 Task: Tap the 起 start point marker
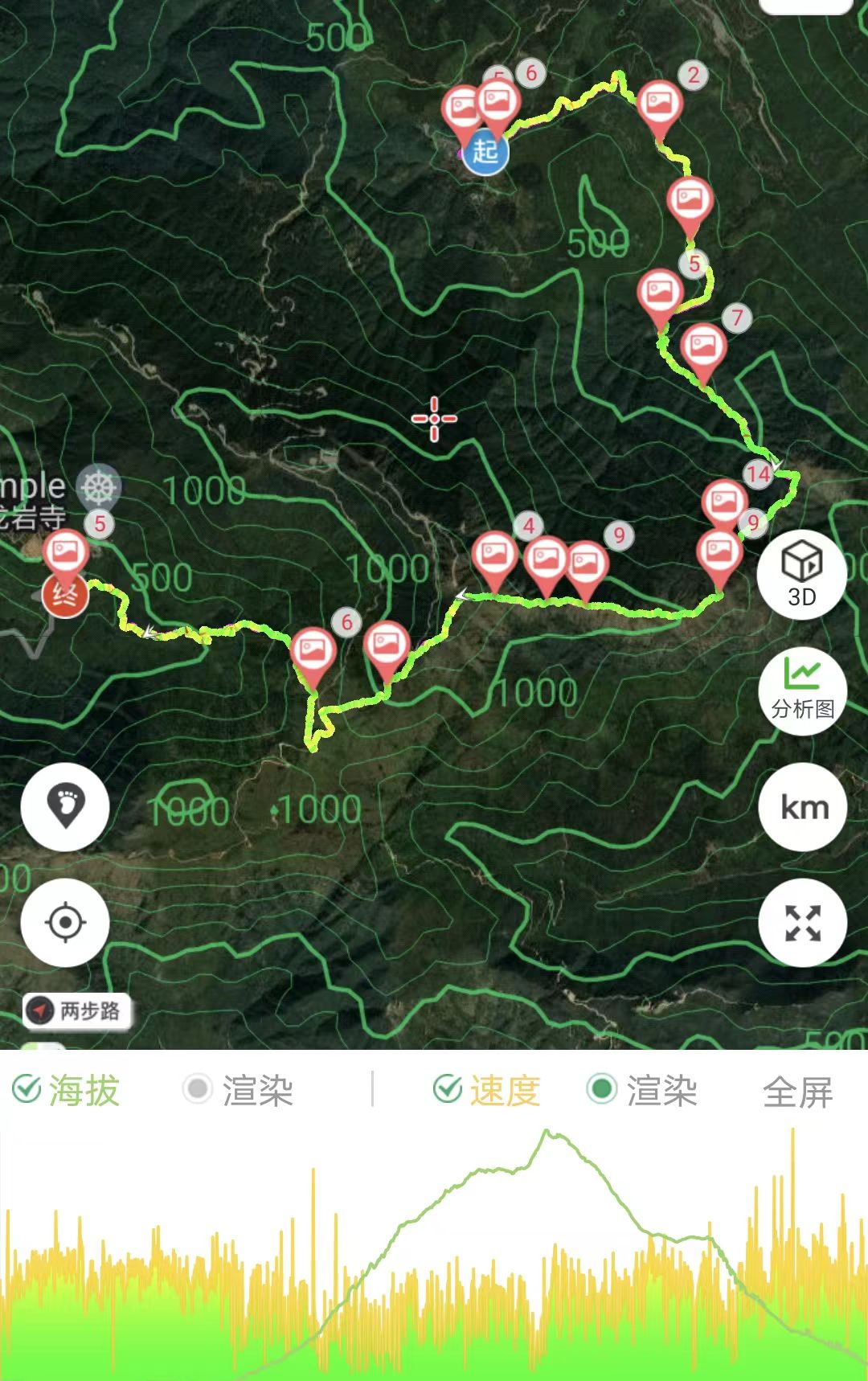click(x=485, y=151)
